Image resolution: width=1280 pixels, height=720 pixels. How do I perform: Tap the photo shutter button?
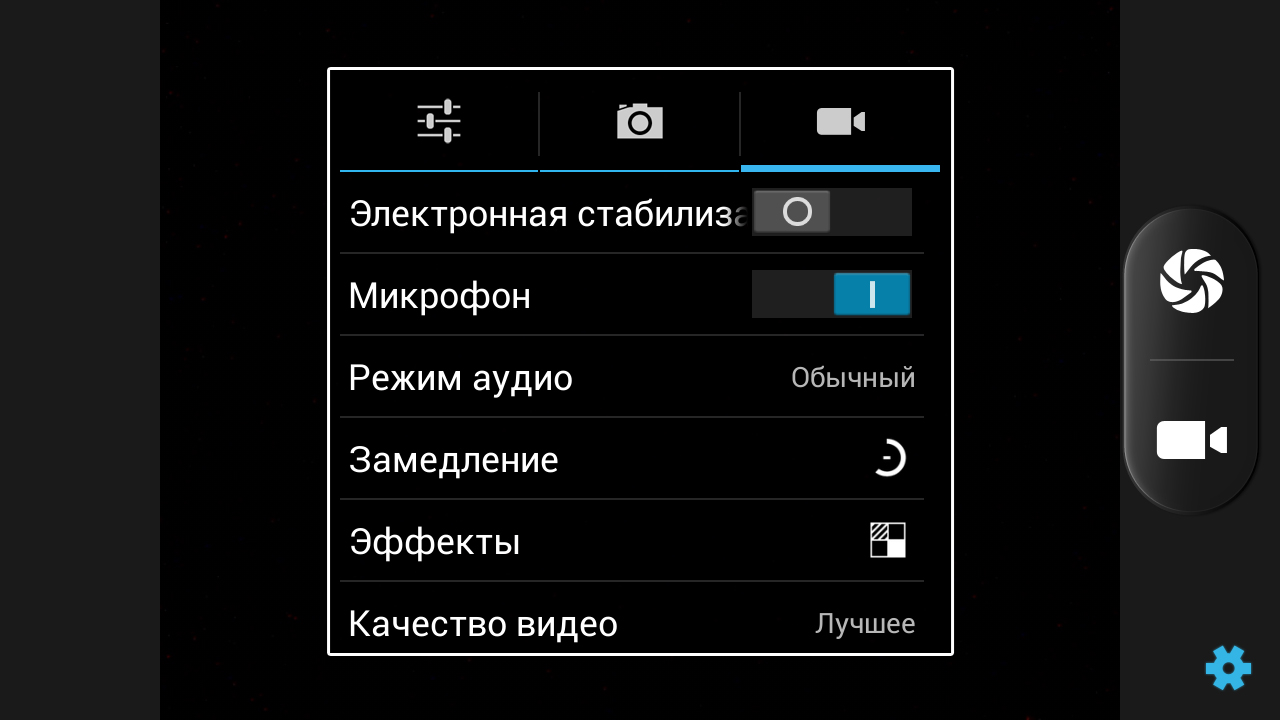[x=1191, y=281]
